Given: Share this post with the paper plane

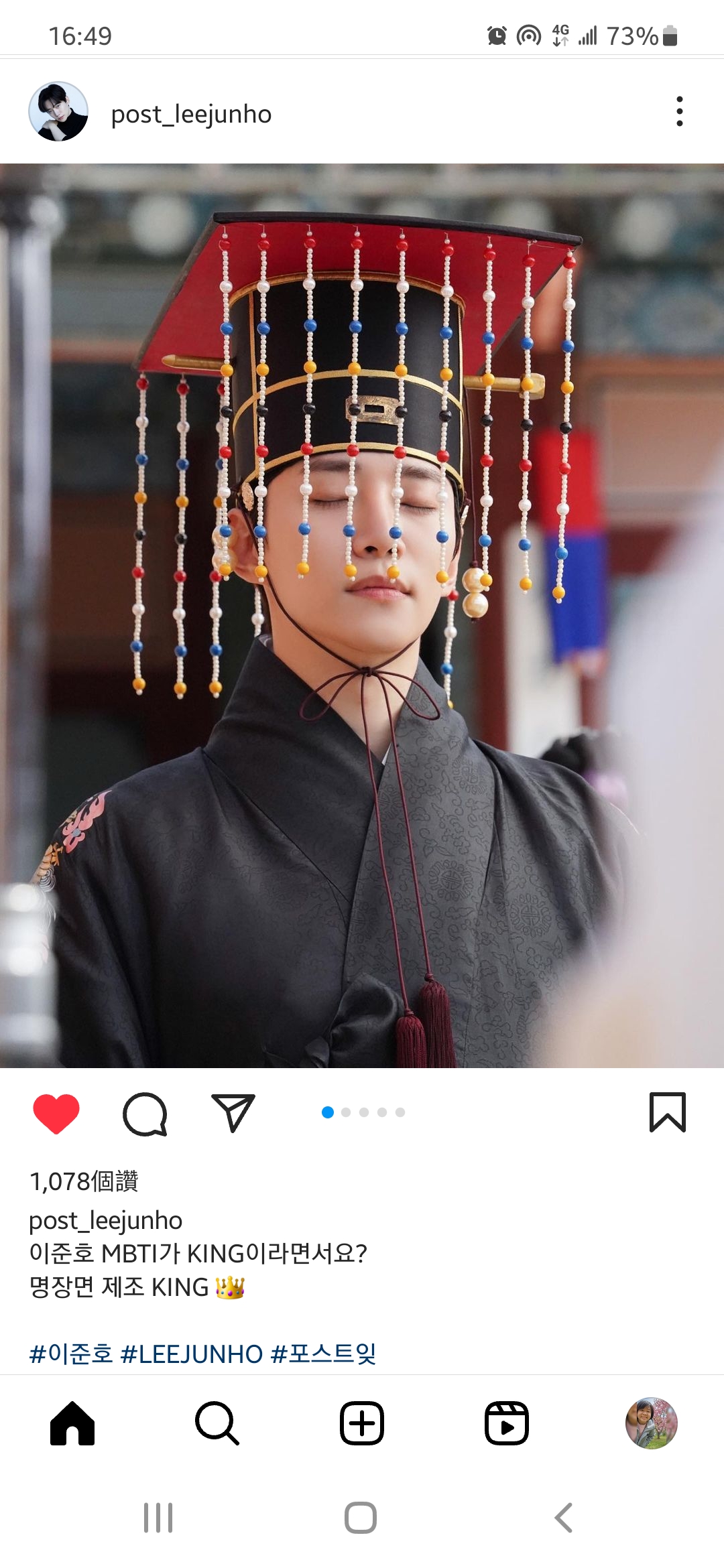Looking at the screenshot, I should click(233, 1113).
